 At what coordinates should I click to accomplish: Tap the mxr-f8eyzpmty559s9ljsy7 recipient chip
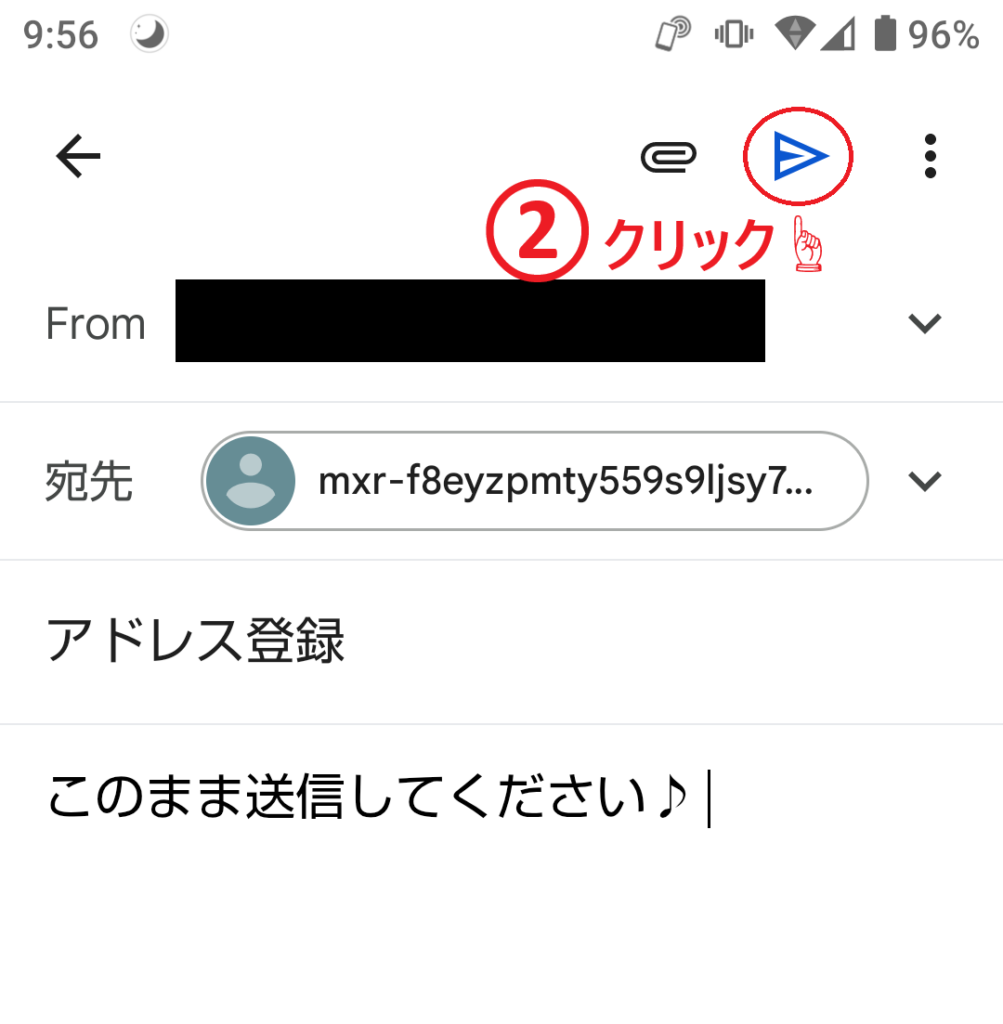(534, 481)
